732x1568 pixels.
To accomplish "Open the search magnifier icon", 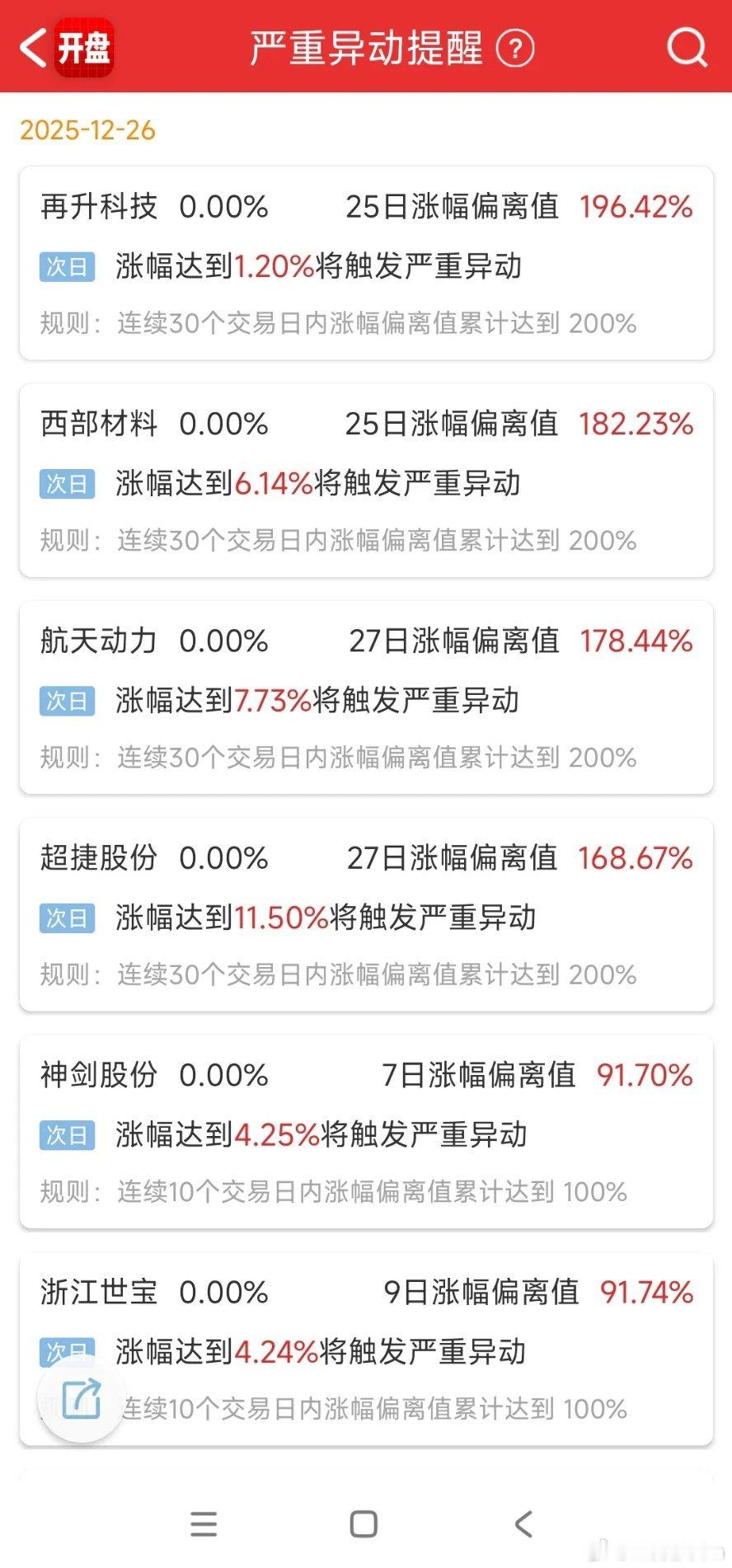I will pyautogui.click(x=687, y=48).
